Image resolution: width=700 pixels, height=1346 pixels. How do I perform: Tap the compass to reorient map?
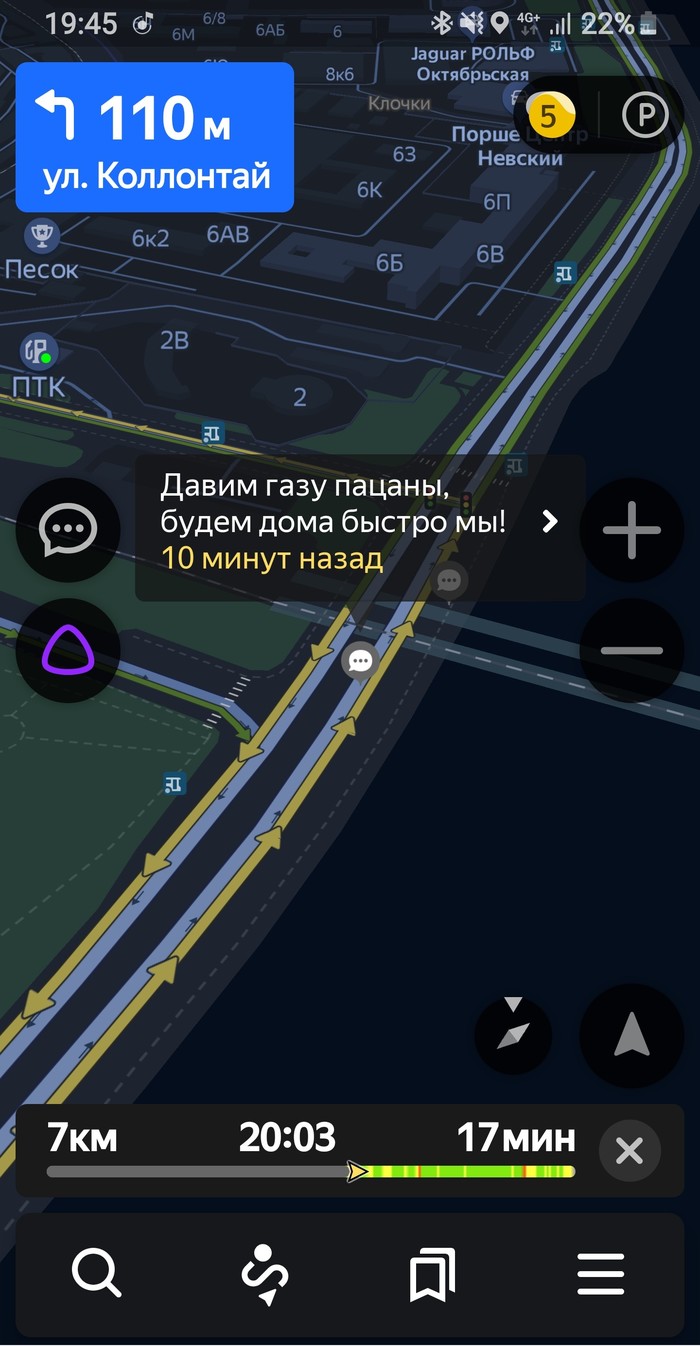(x=513, y=1035)
